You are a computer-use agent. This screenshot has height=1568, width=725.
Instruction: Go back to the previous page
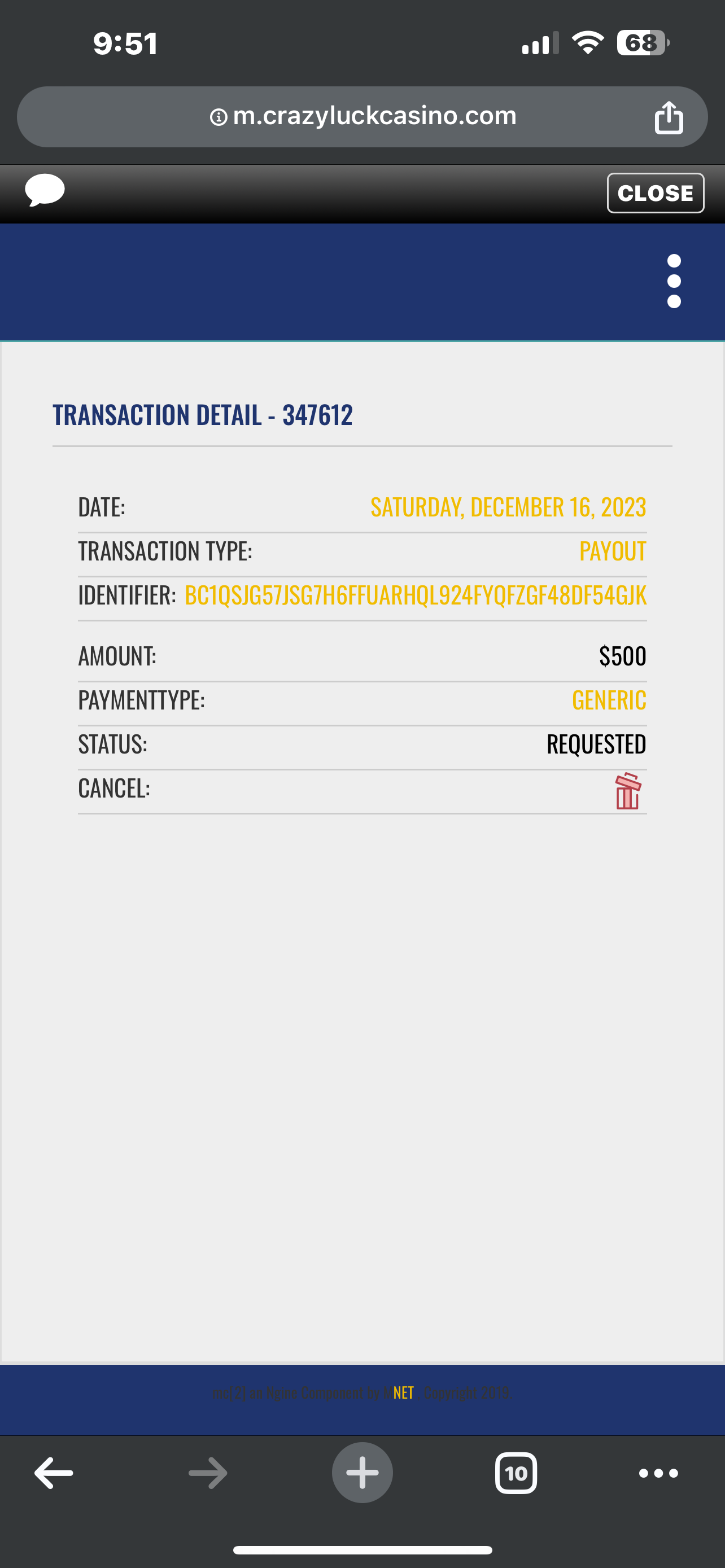pyautogui.click(x=54, y=1473)
